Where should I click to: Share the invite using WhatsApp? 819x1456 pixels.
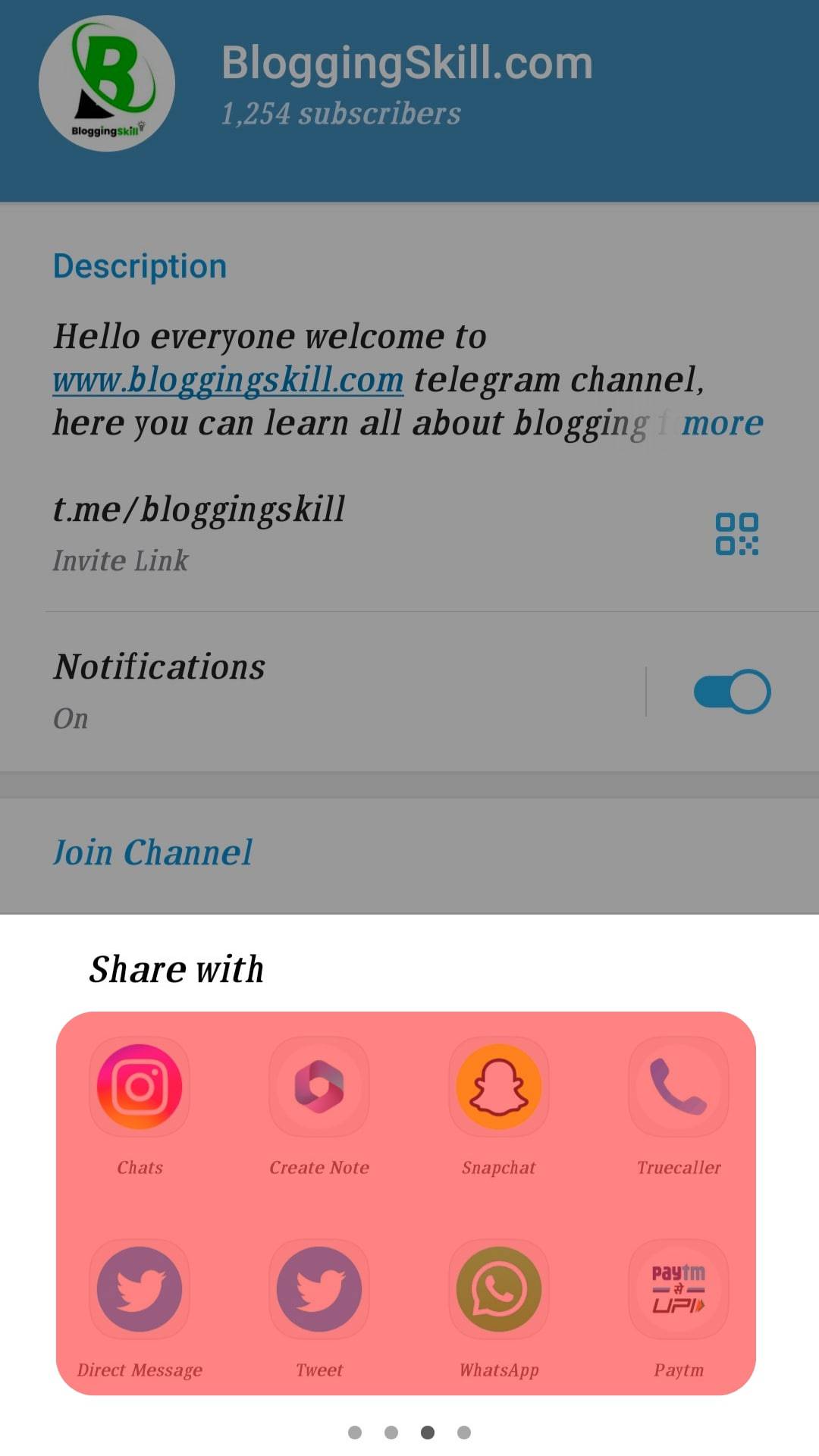[498, 1289]
